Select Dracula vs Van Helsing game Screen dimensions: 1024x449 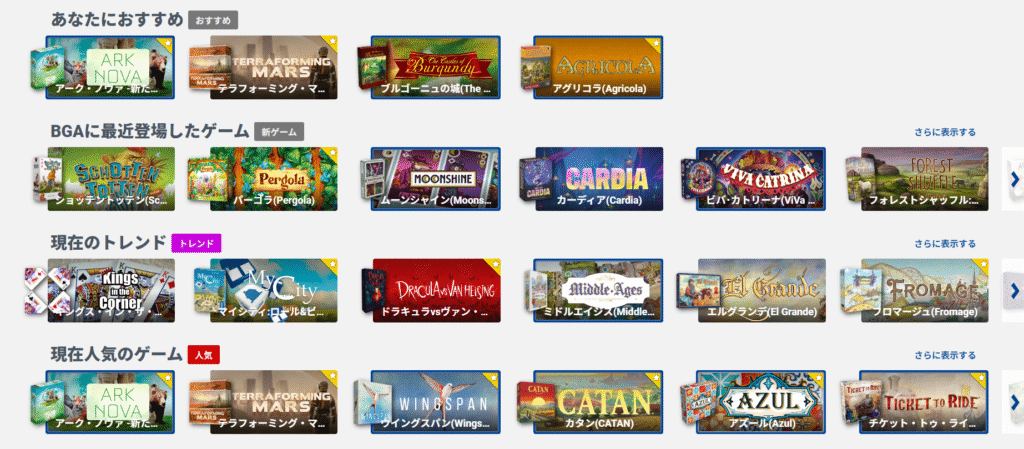pos(435,290)
